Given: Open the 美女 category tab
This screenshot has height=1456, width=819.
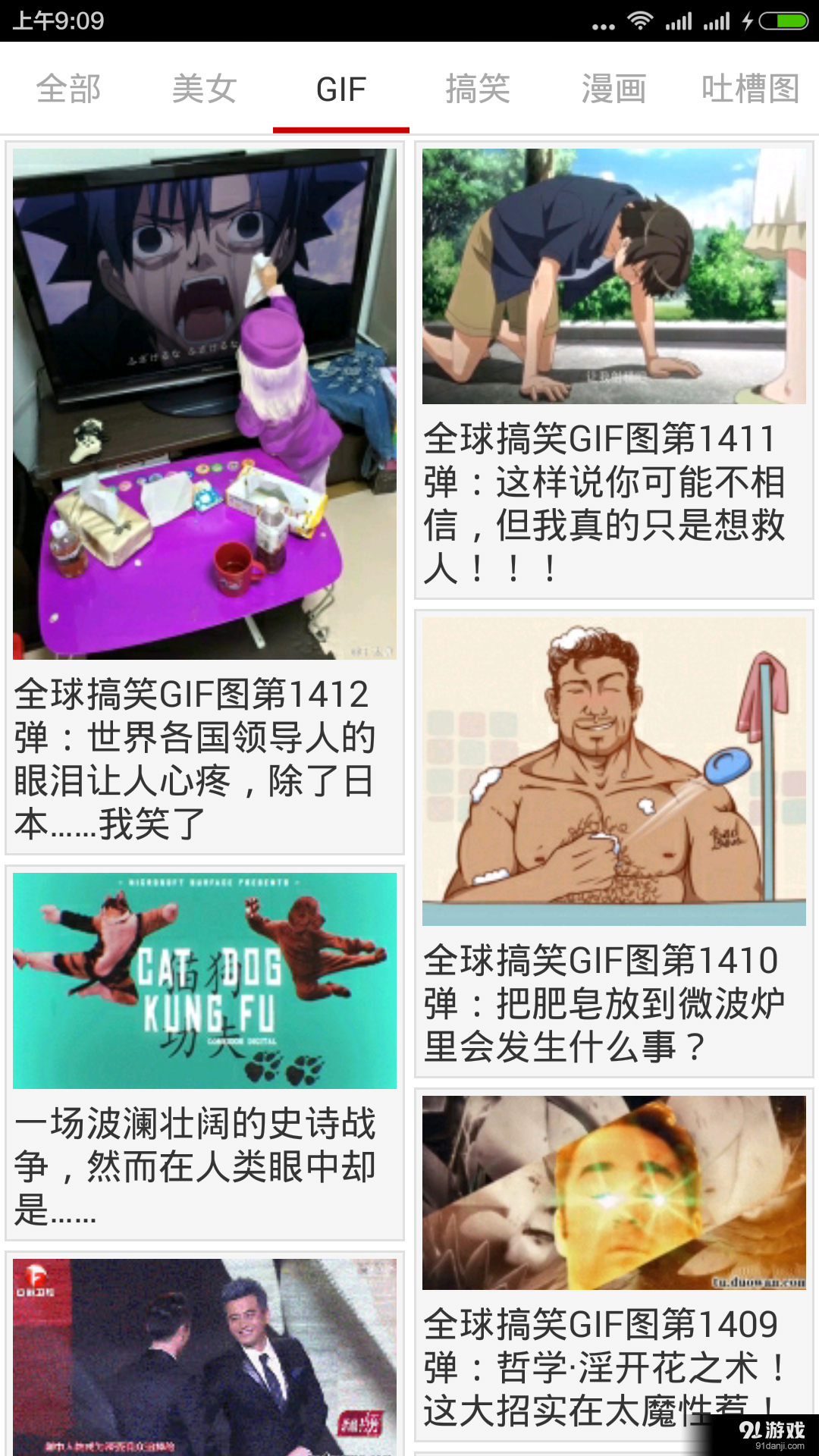Looking at the screenshot, I should click(x=205, y=89).
